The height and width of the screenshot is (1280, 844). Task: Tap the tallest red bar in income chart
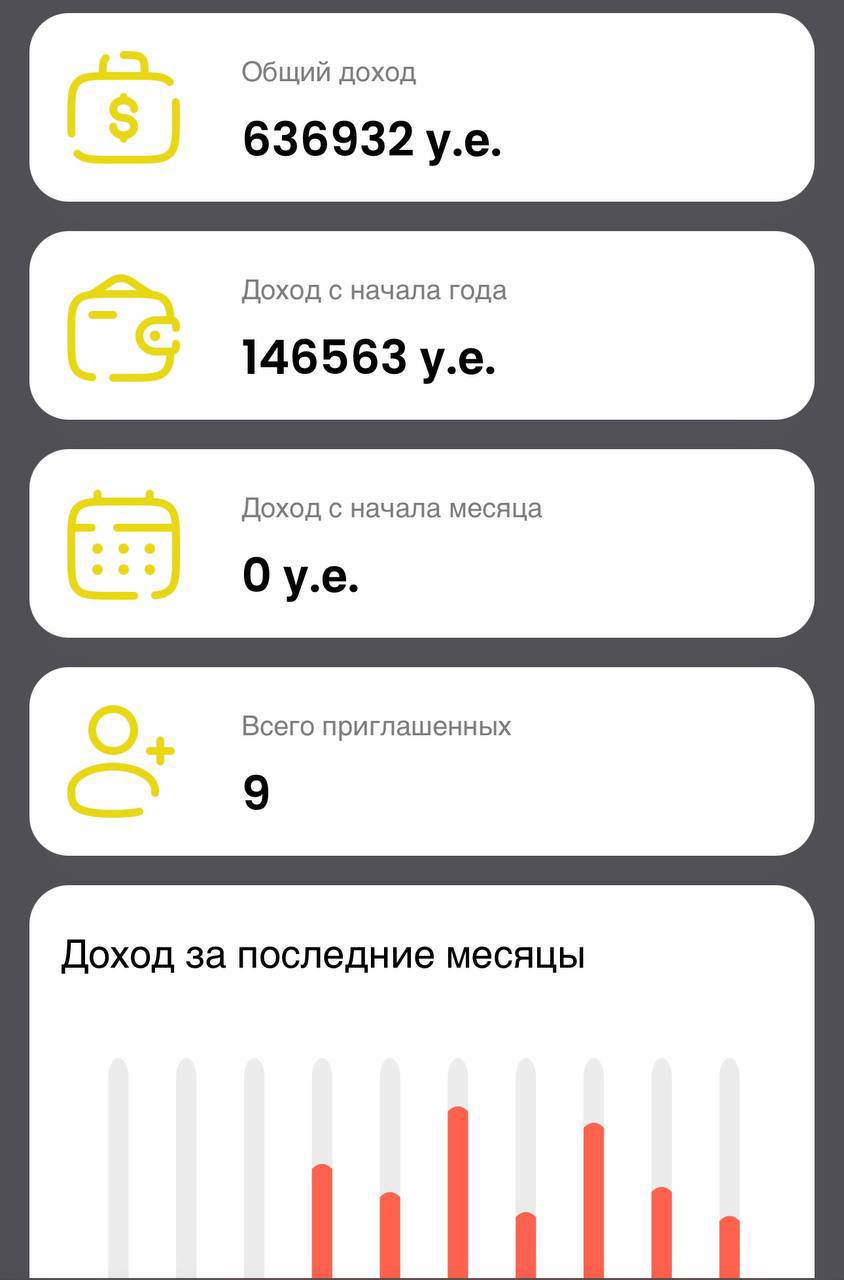(x=458, y=1192)
